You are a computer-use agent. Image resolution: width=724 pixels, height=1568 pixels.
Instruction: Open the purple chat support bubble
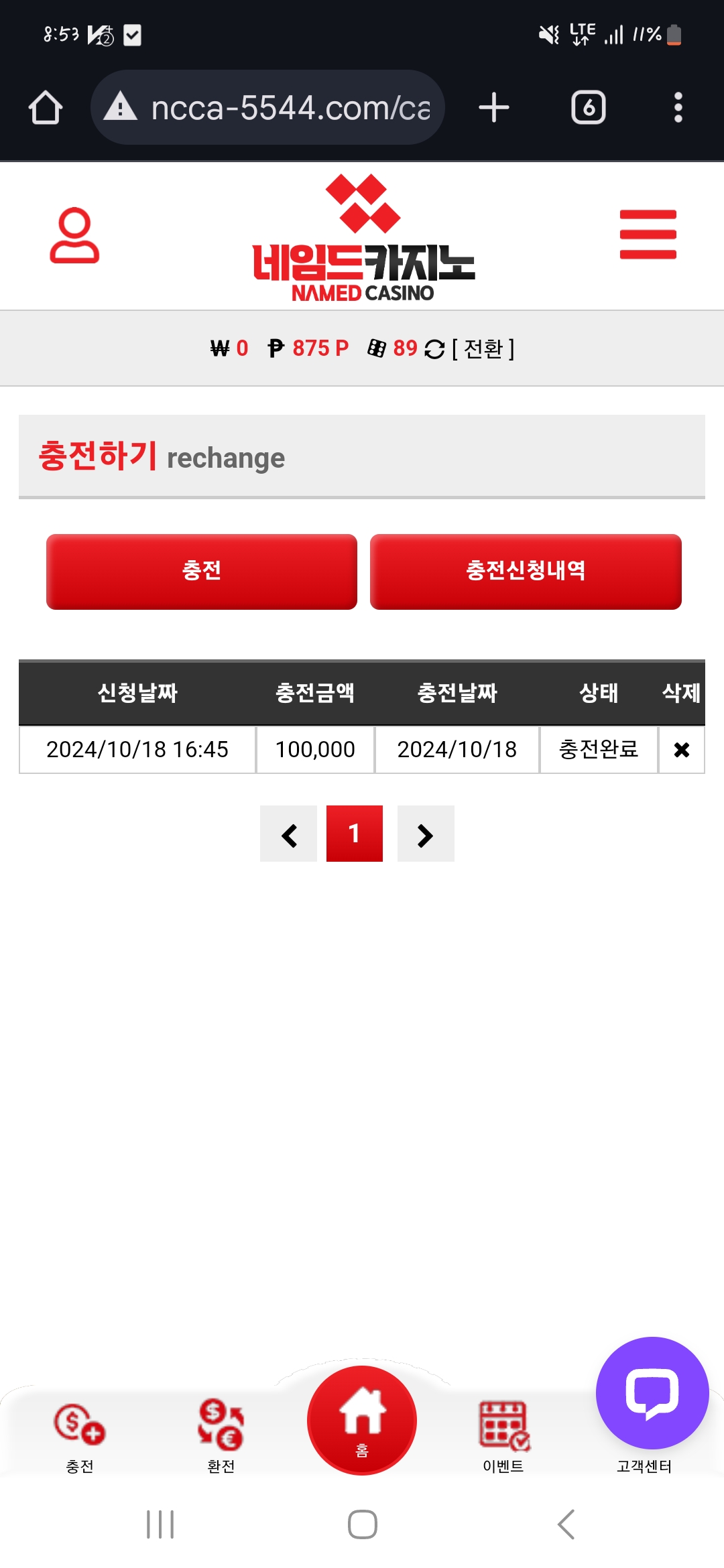(652, 1393)
